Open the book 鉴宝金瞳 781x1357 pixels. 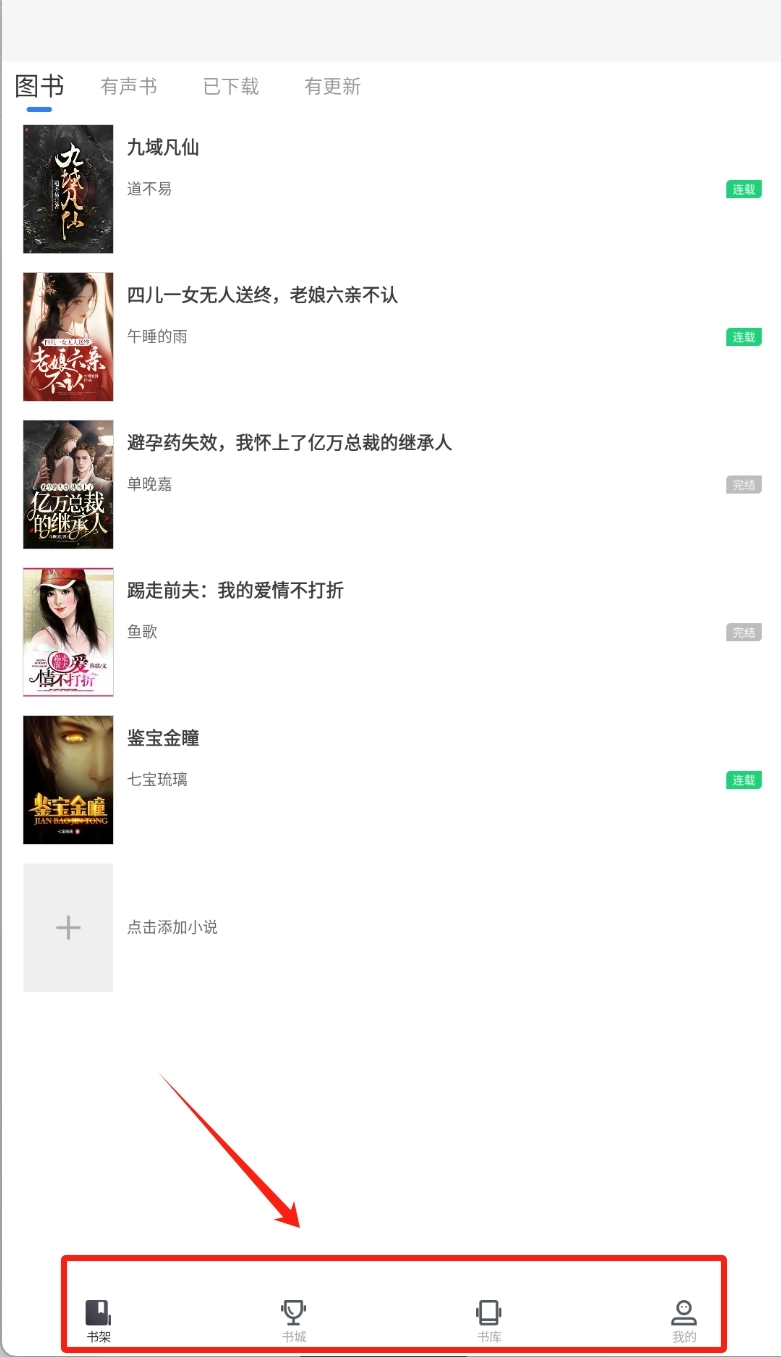[x=163, y=738]
